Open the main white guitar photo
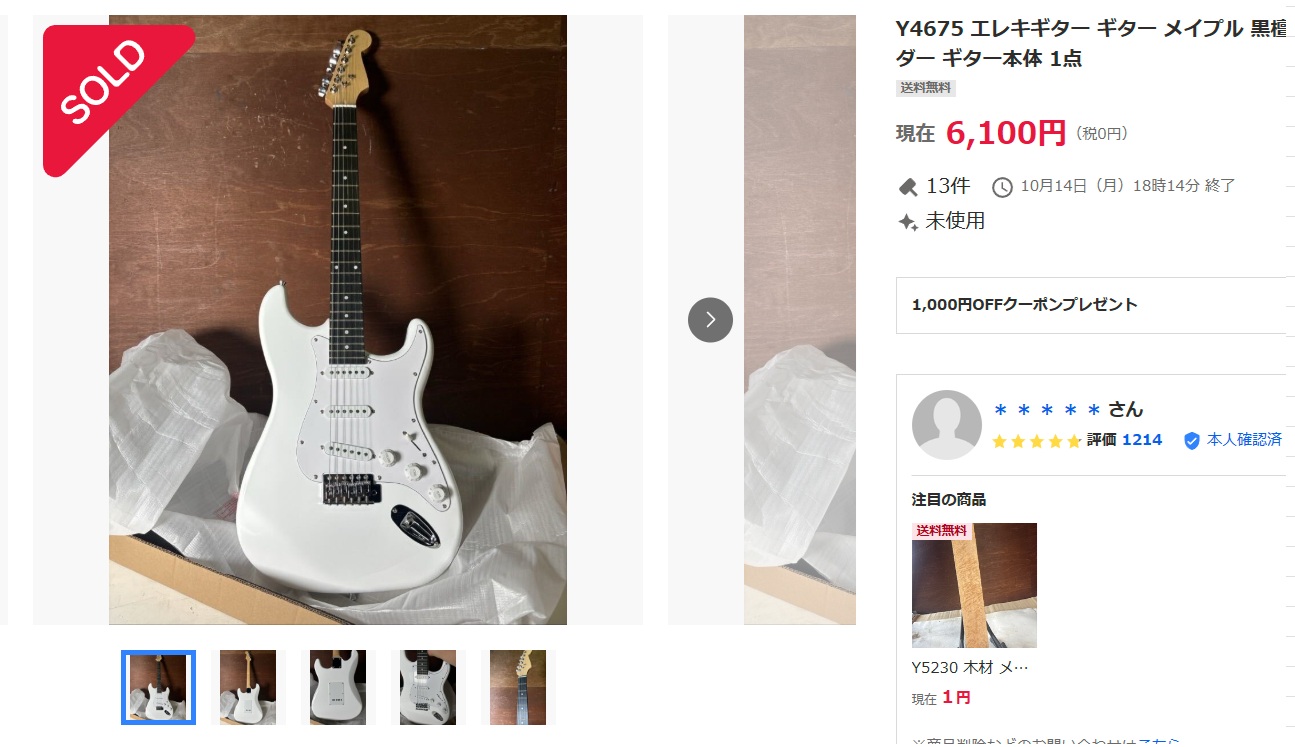Viewport: 1295px width, 747px height. pos(338,320)
